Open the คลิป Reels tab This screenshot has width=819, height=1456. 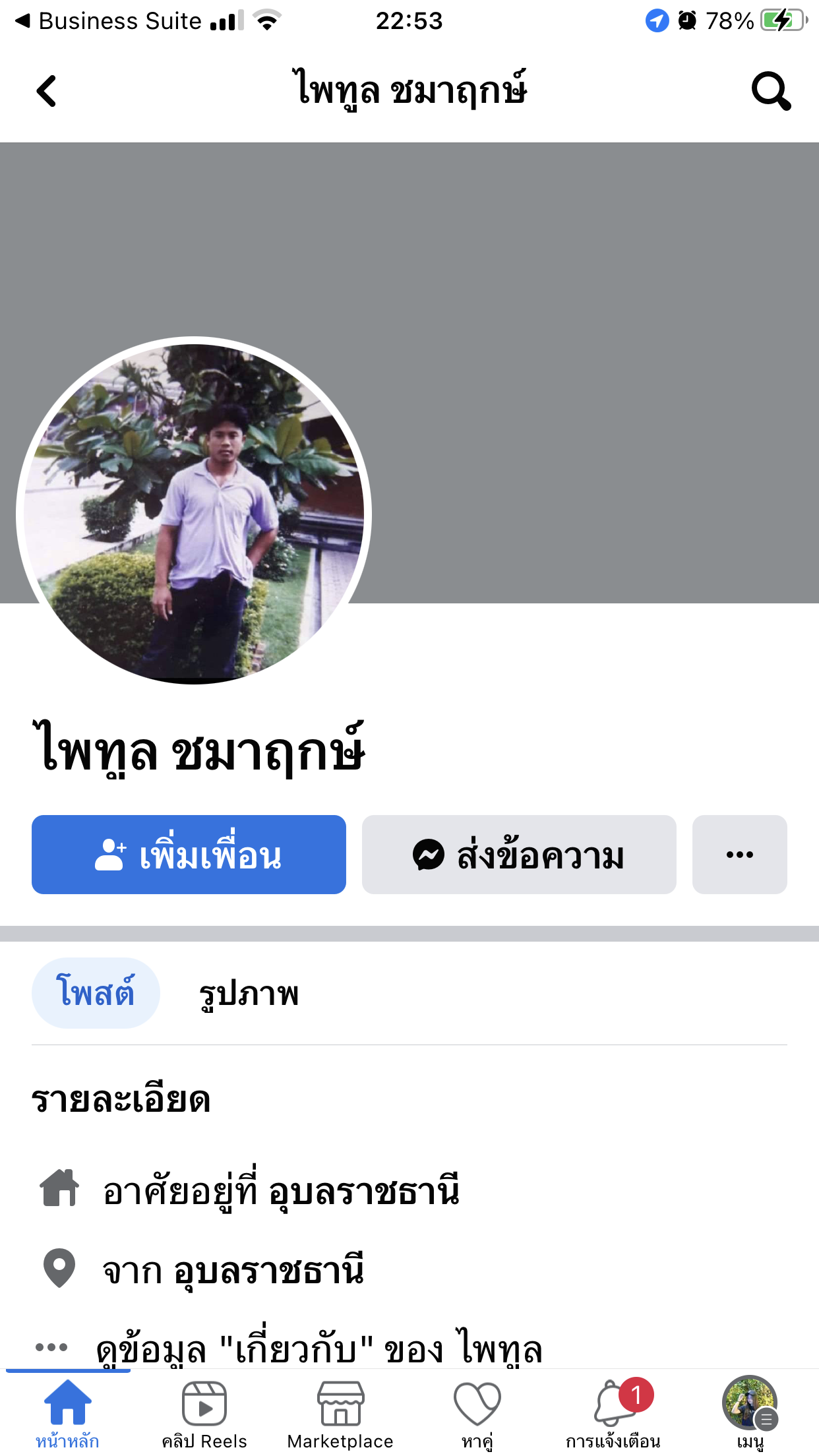click(204, 1412)
